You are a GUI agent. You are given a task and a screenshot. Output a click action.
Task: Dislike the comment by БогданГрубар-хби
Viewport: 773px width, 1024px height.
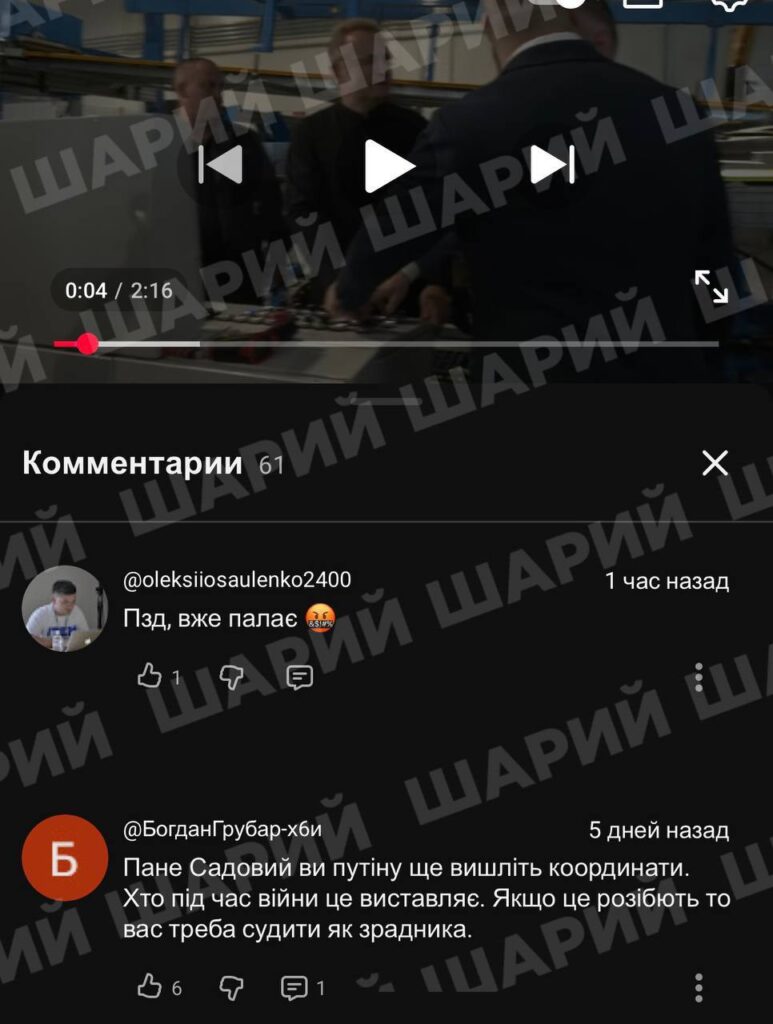[231, 987]
